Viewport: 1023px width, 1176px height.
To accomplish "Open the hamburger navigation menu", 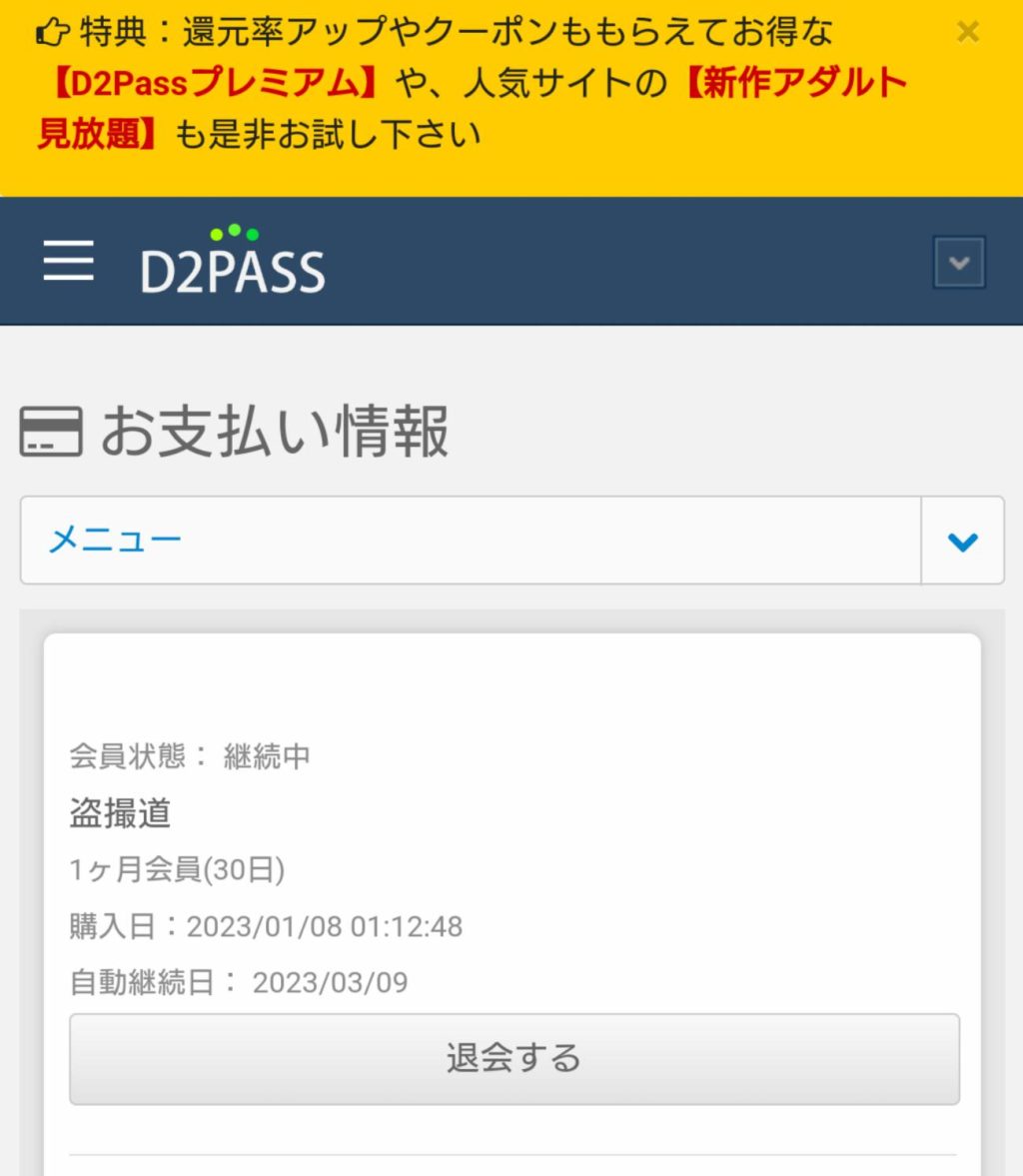I will pos(69,260).
